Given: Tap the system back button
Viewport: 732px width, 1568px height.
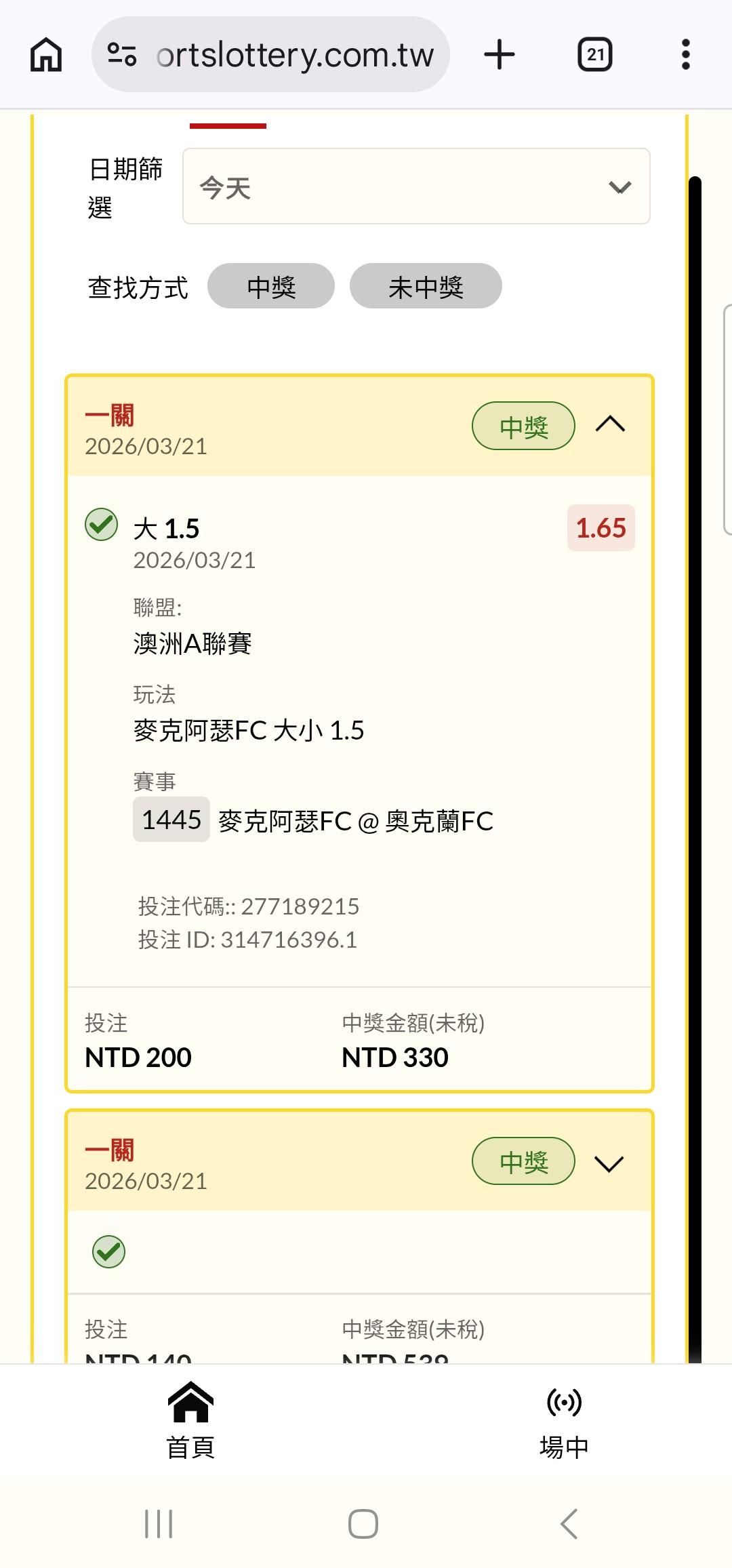Looking at the screenshot, I should pyautogui.click(x=569, y=1524).
